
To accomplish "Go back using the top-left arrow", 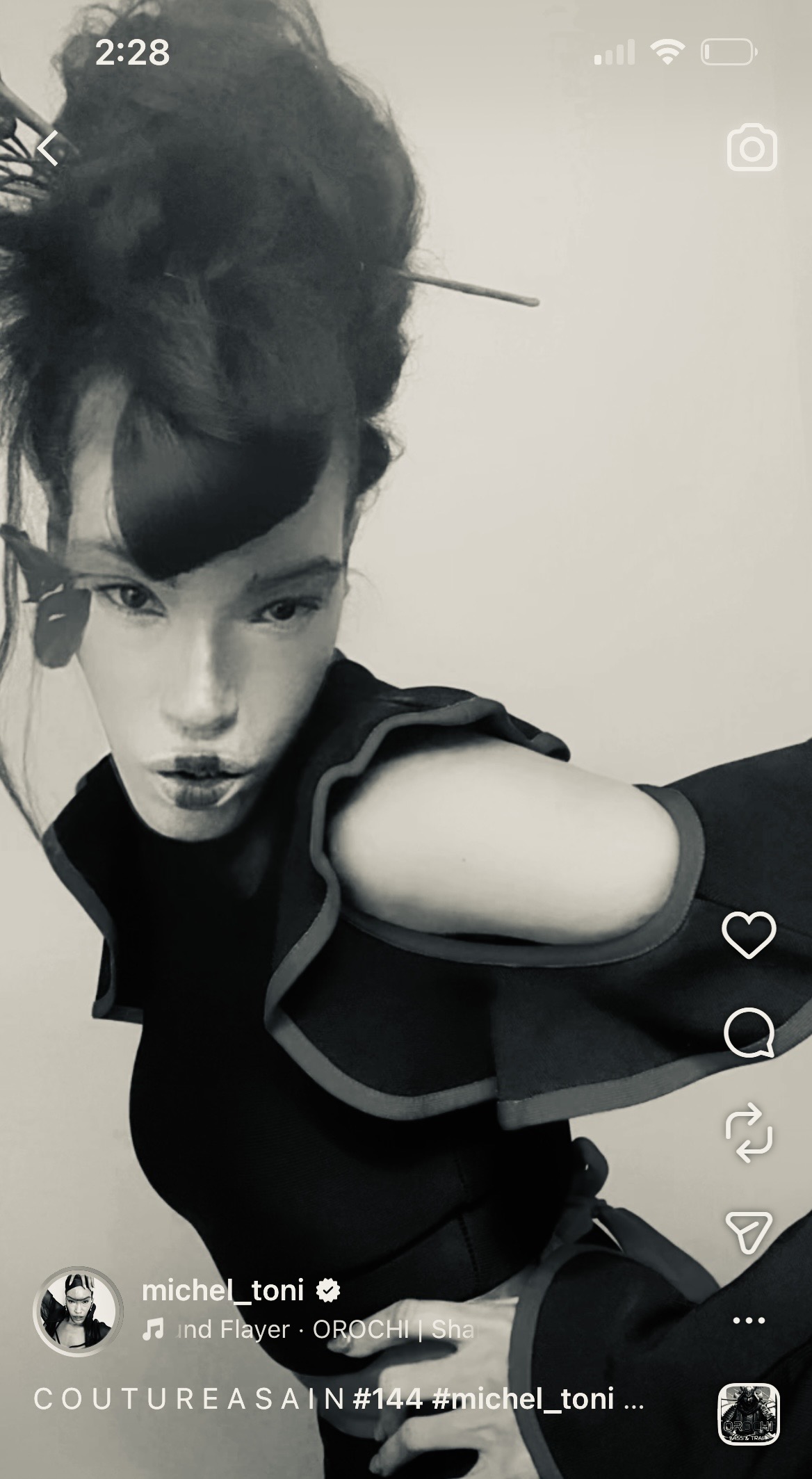I will pos(49,149).
